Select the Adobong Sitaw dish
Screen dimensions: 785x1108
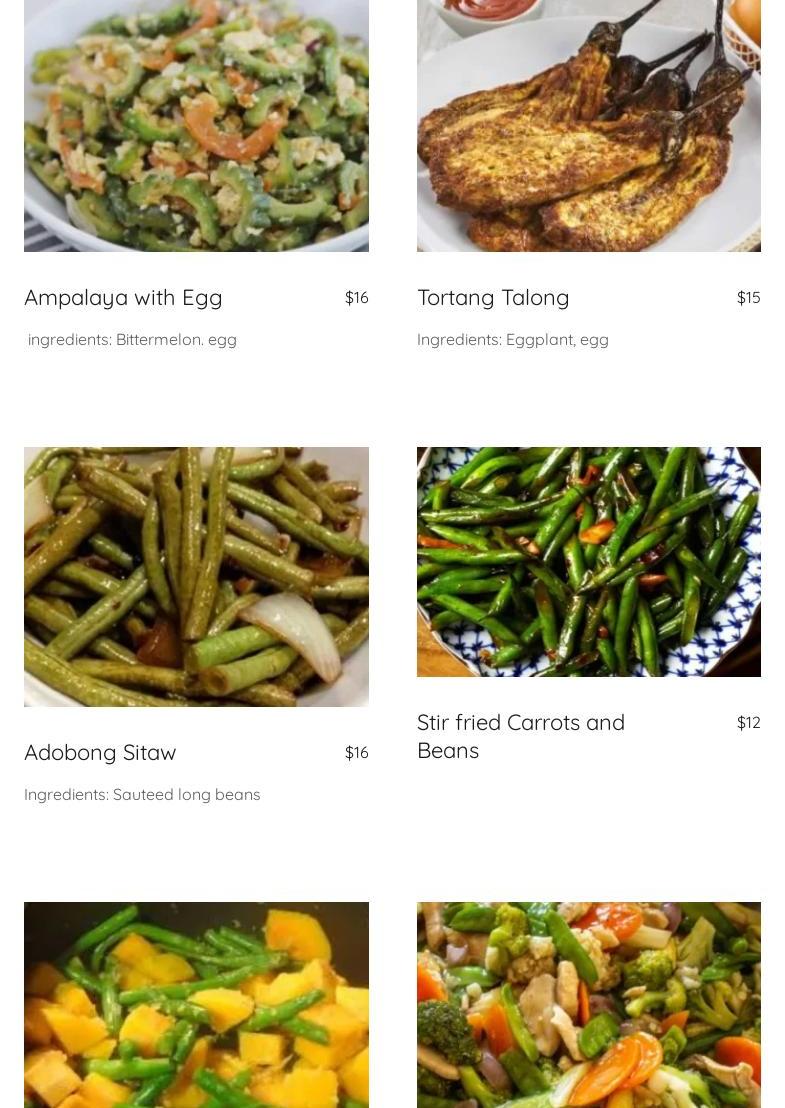[x=100, y=753]
